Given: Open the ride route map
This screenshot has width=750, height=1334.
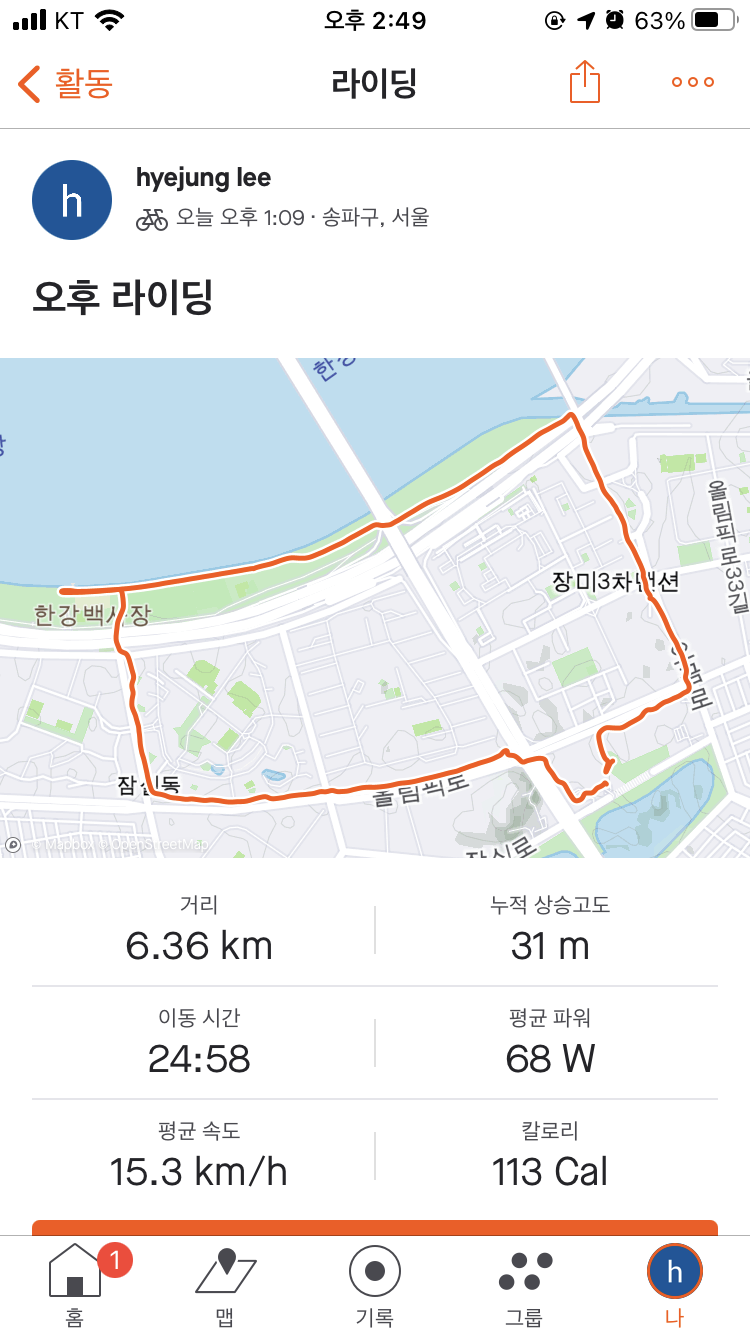Looking at the screenshot, I should pos(375,607).
